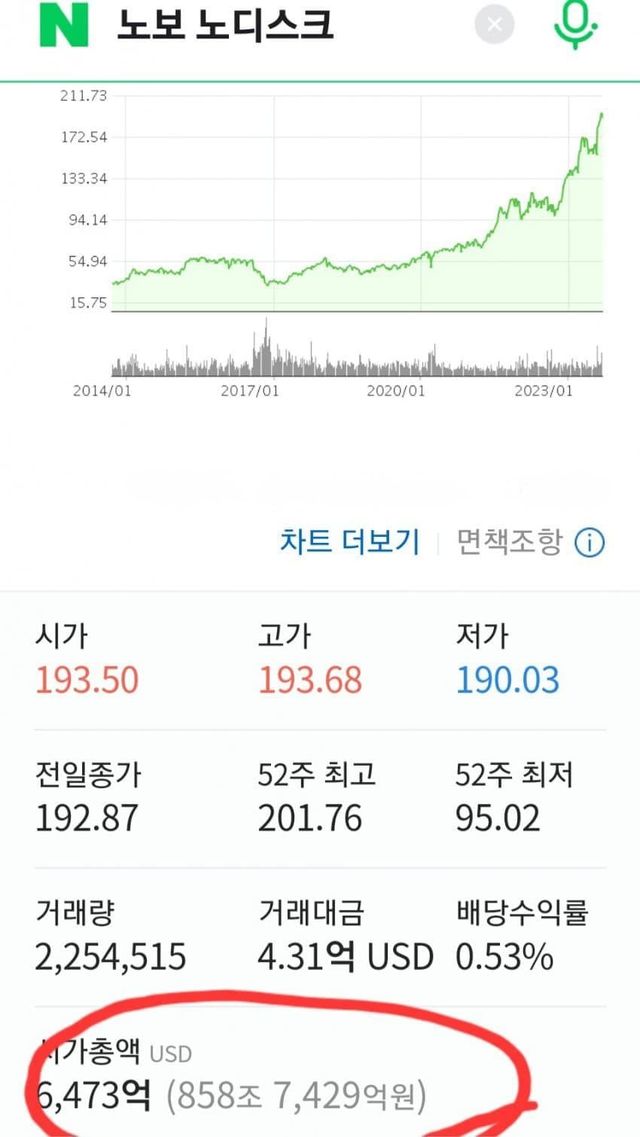Screen dimensions: 640x1137
Task: Open 차트 더보기 for more charts
Action: [350, 542]
